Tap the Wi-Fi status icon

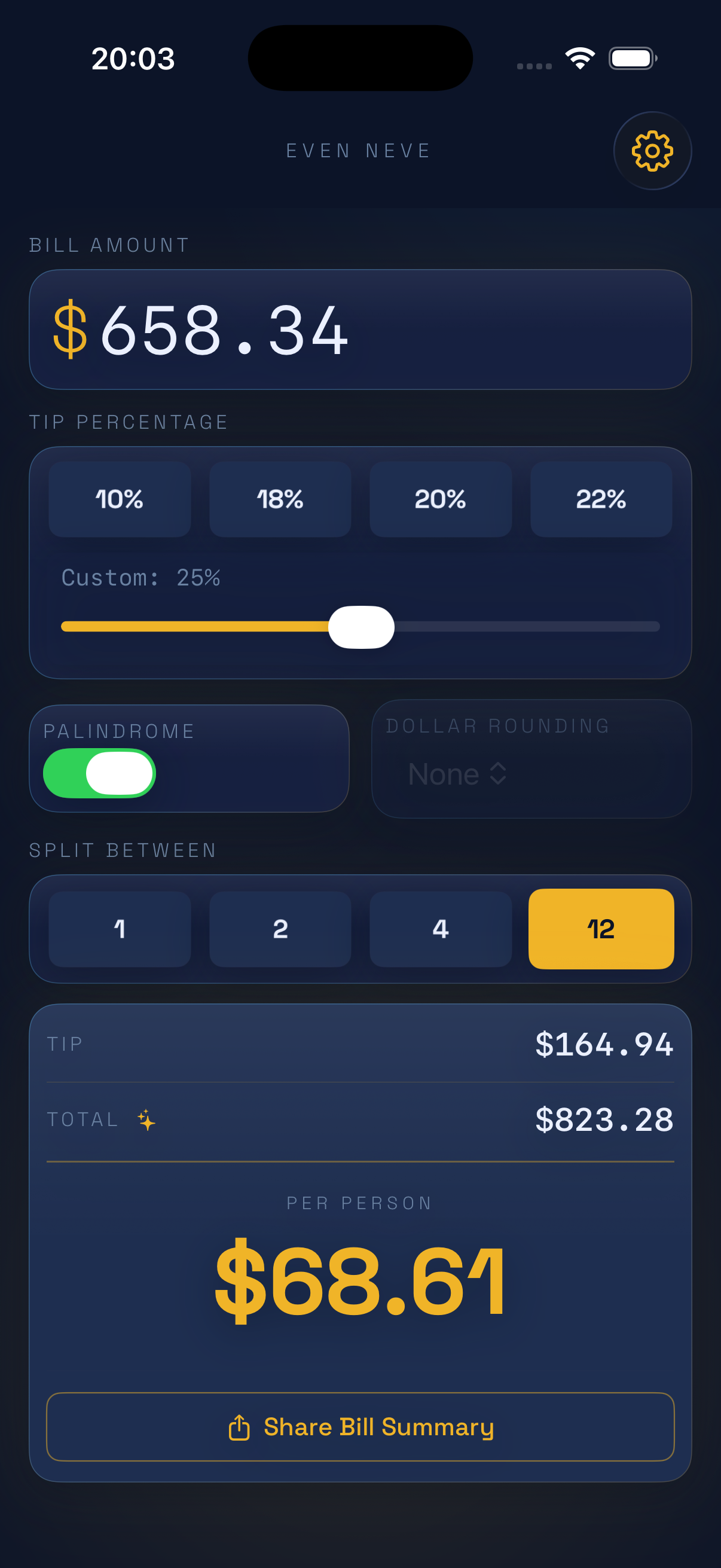click(580, 57)
